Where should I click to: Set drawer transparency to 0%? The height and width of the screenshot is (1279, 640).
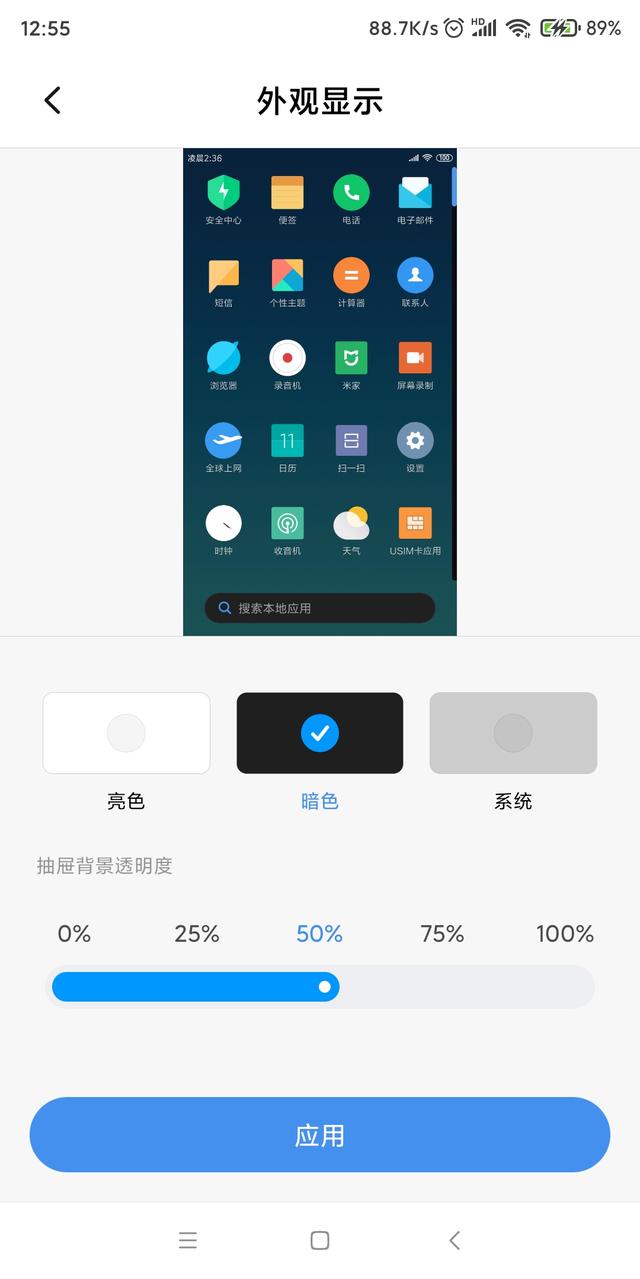tap(74, 934)
